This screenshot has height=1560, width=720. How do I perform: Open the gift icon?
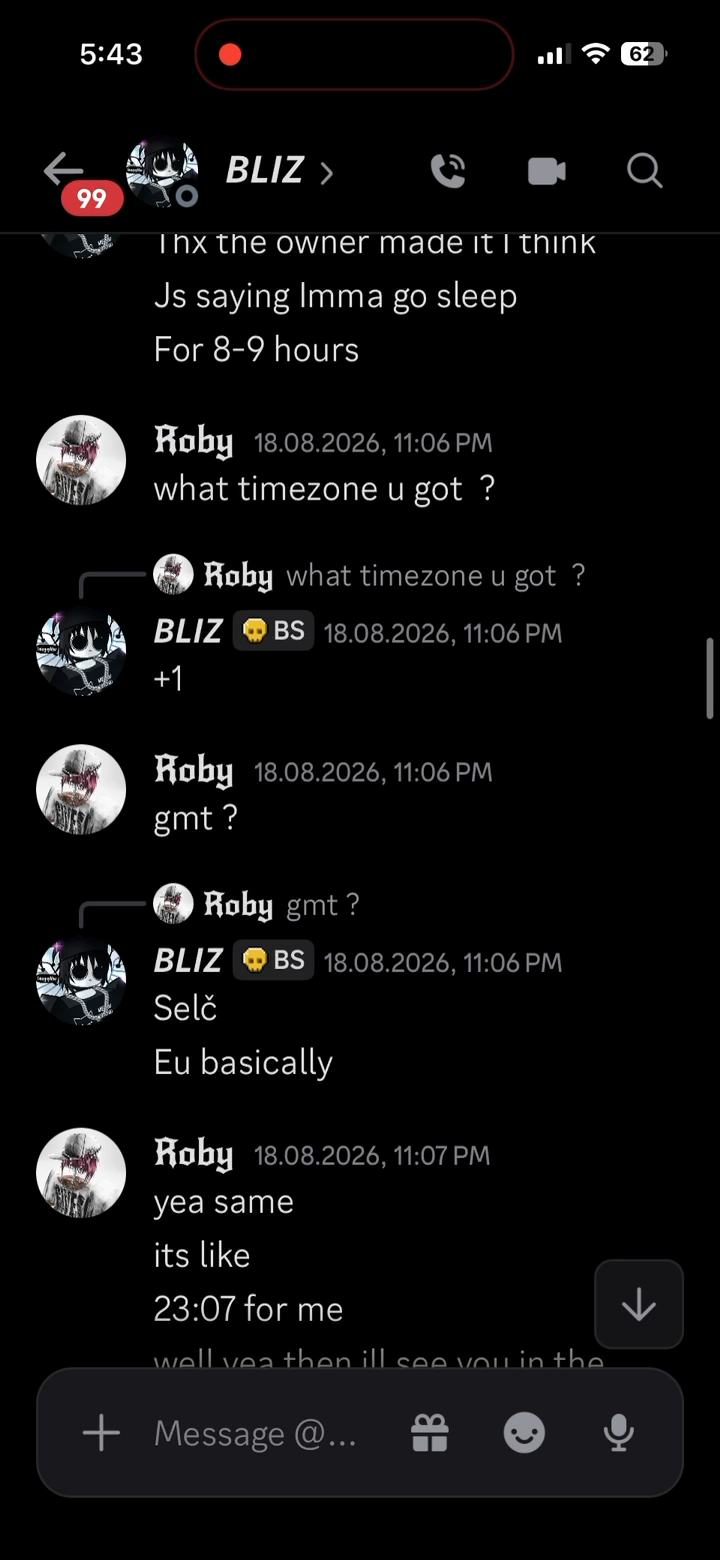pos(430,1433)
